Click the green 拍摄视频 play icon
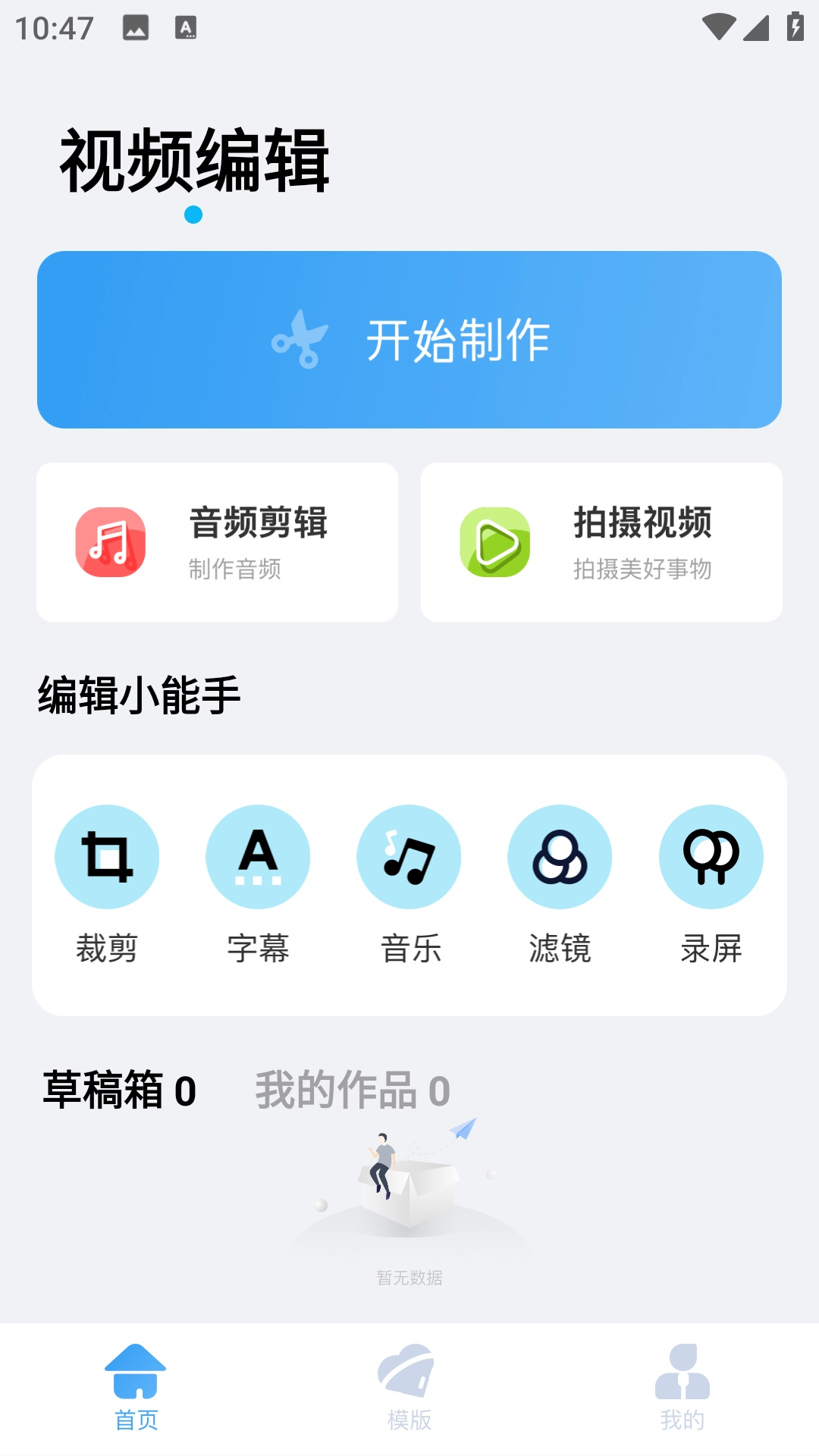 pyautogui.click(x=493, y=541)
